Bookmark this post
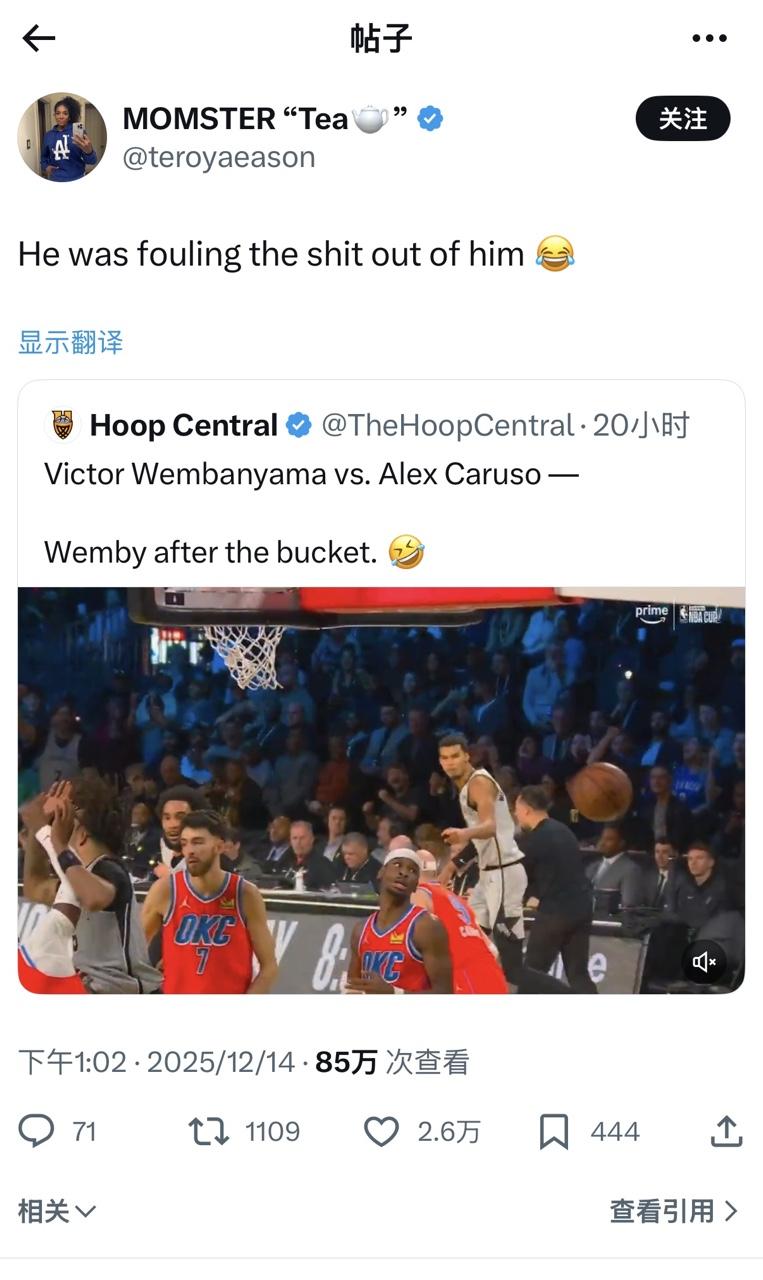 (553, 1131)
